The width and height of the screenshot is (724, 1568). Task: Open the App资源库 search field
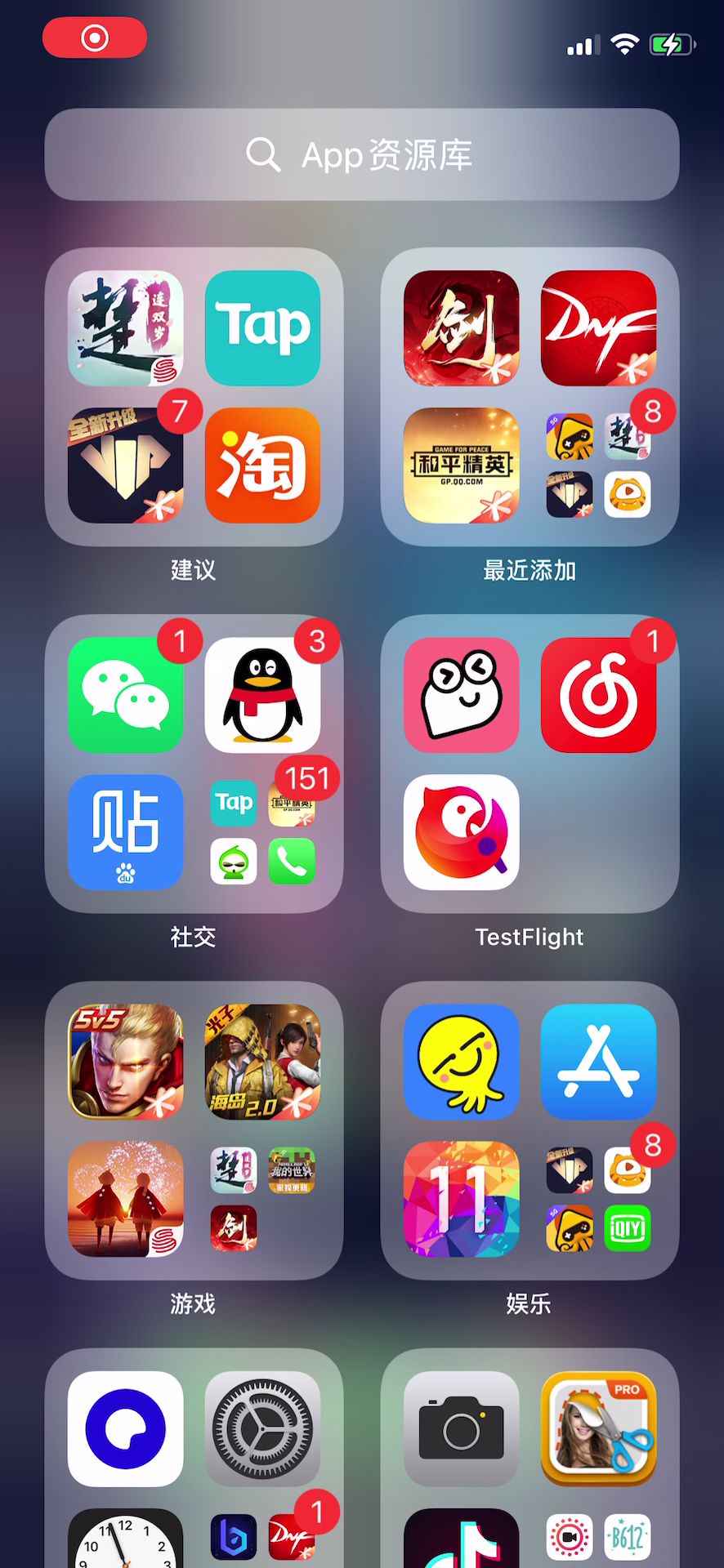[362, 154]
